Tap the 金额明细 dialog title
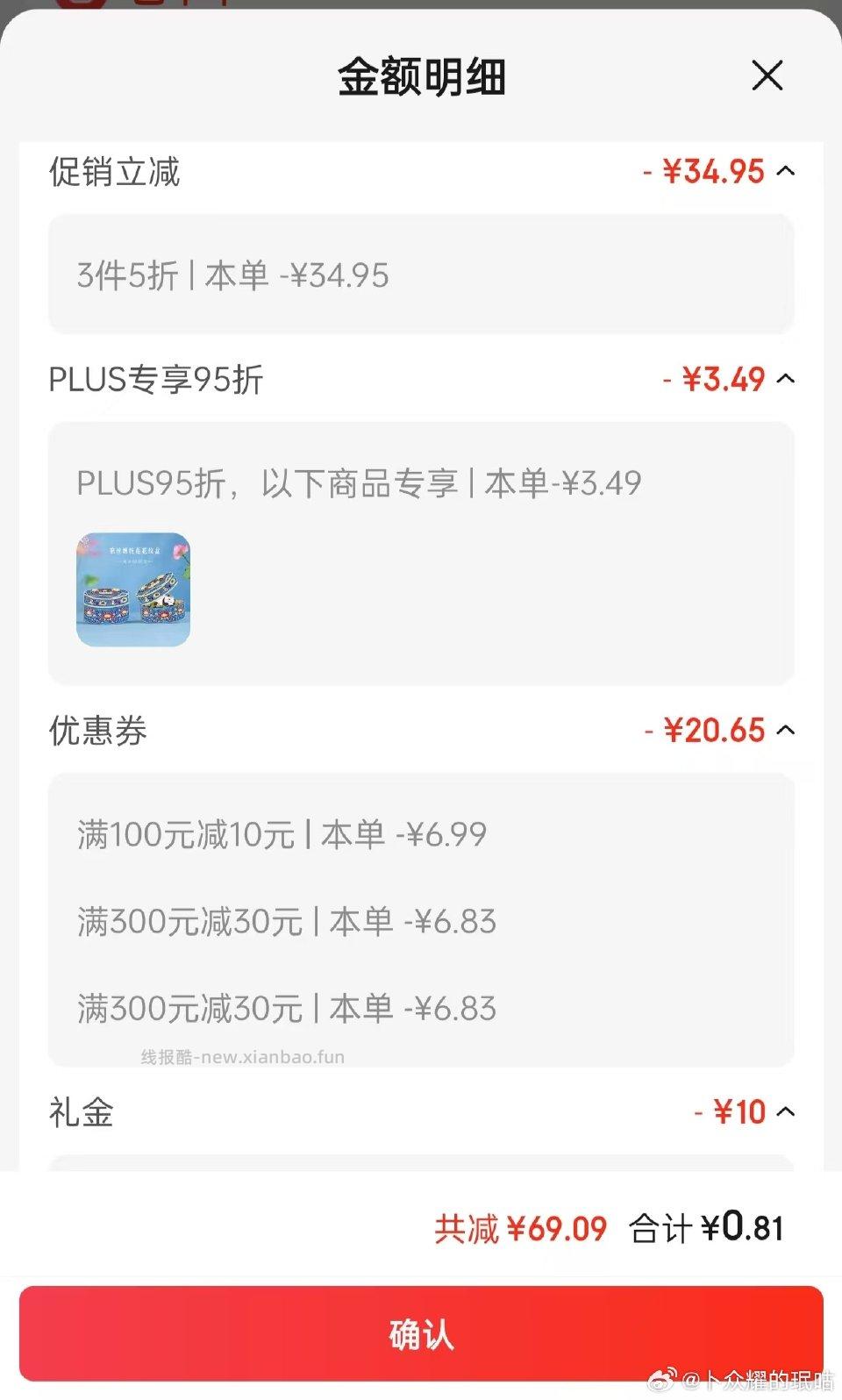Image resolution: width=842 pixels, height=1400 pixels. (421, 77)
